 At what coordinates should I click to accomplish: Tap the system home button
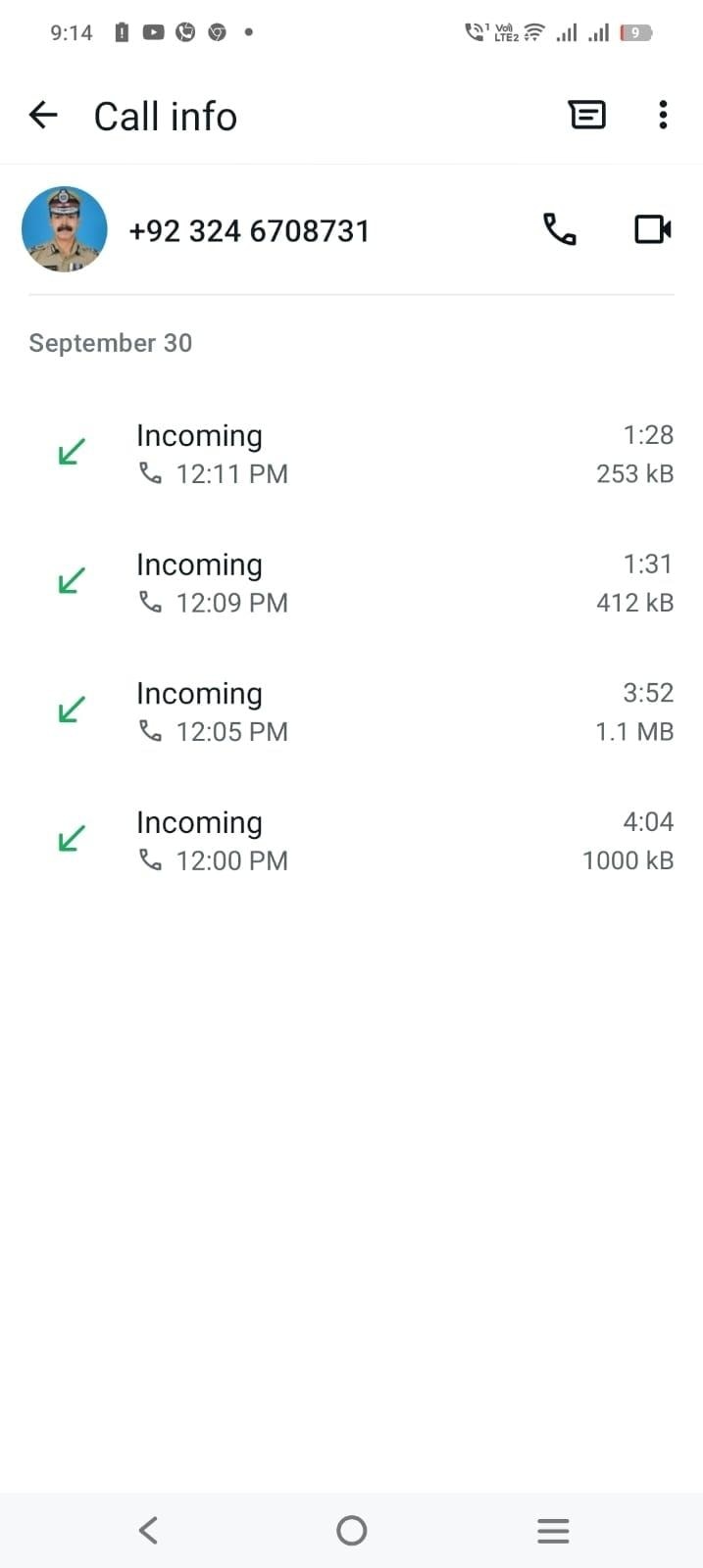pyautogui.click(x=351, y=1530)
